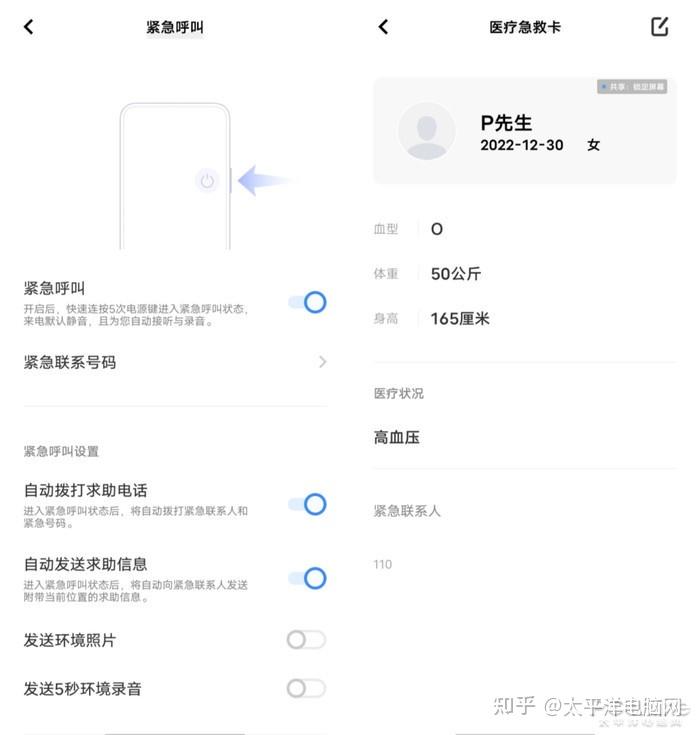Enable 发送环境照片
The image size is (700, 735).
click(306, 640)
